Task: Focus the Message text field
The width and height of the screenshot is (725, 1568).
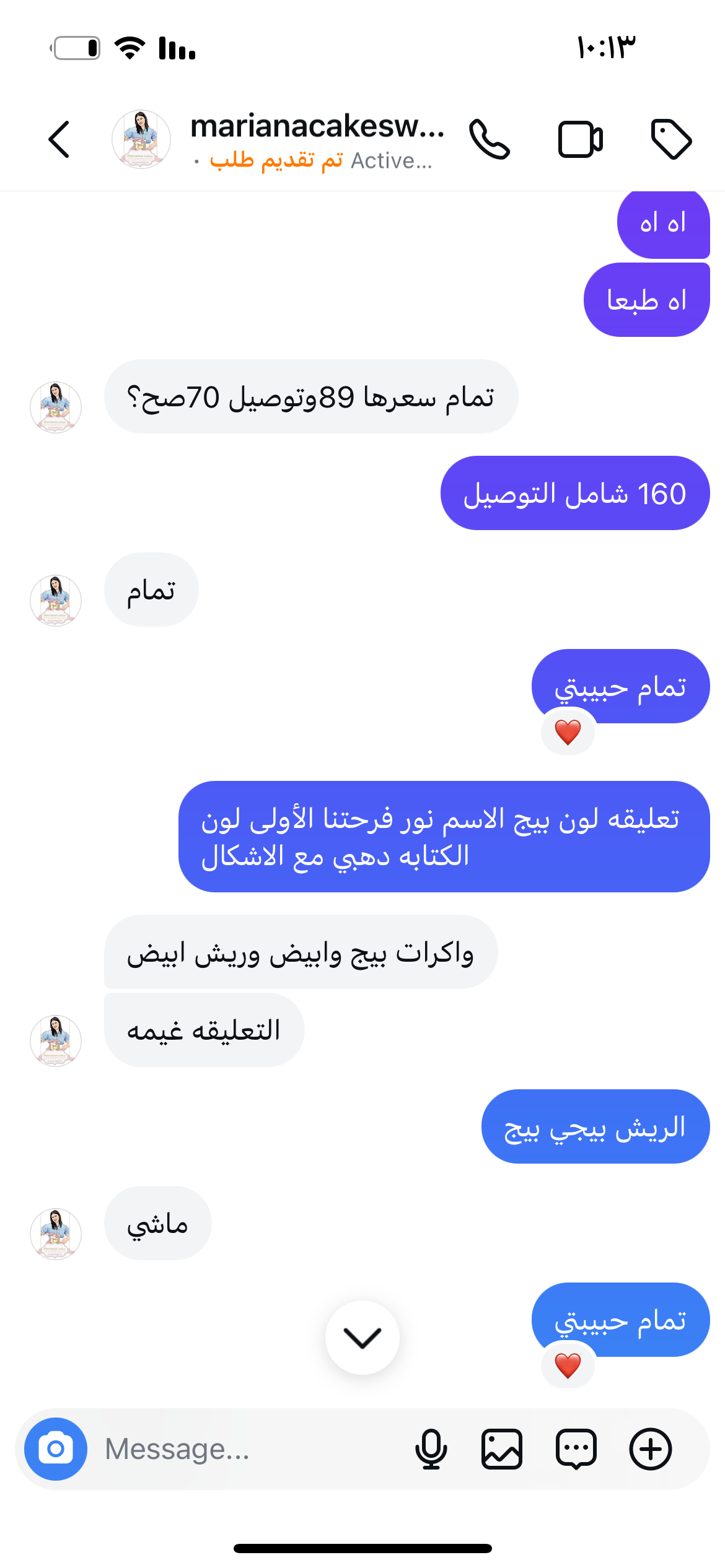Action: pos(248,1448)
